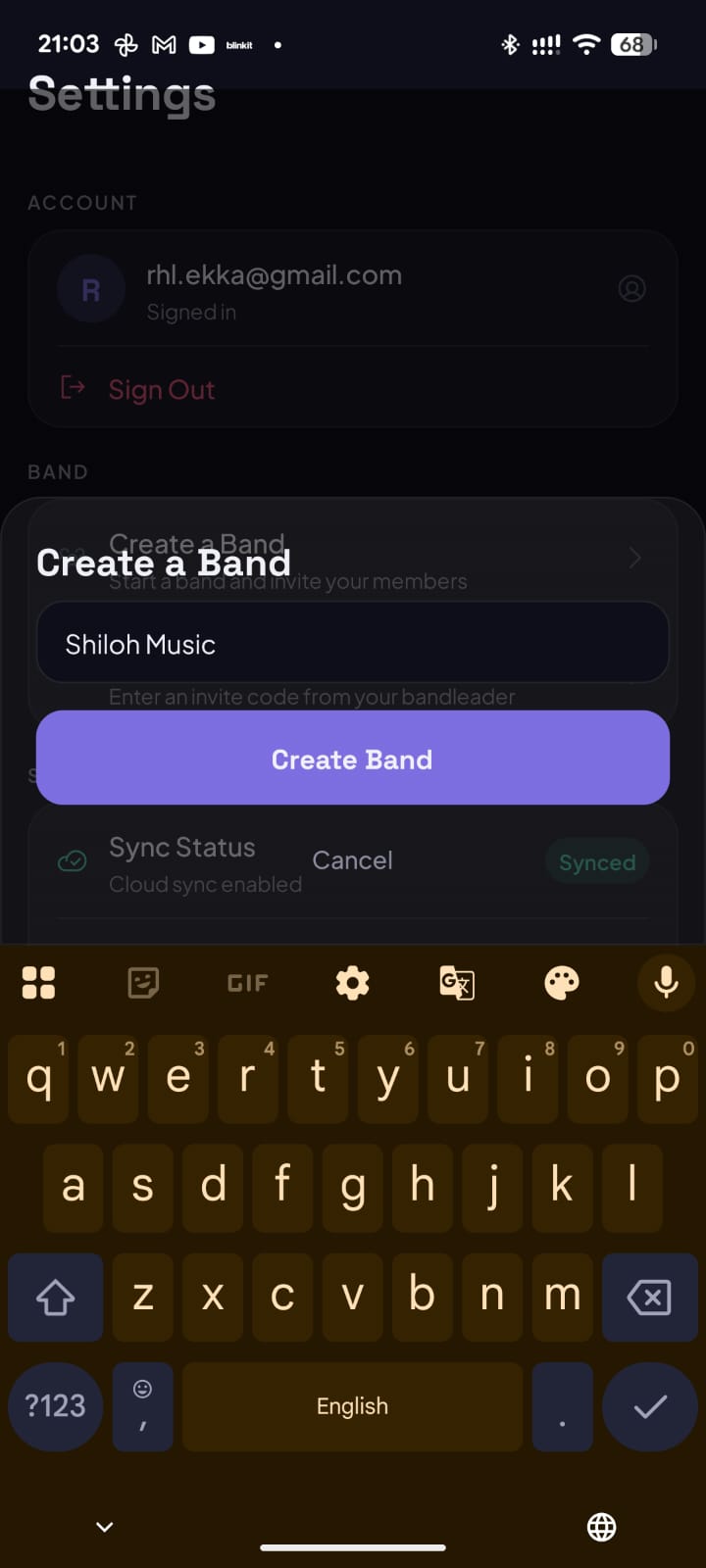Switch to the ?123 symbols keyboard
The image size is (706, 1568).
(x=55, y=1407)
